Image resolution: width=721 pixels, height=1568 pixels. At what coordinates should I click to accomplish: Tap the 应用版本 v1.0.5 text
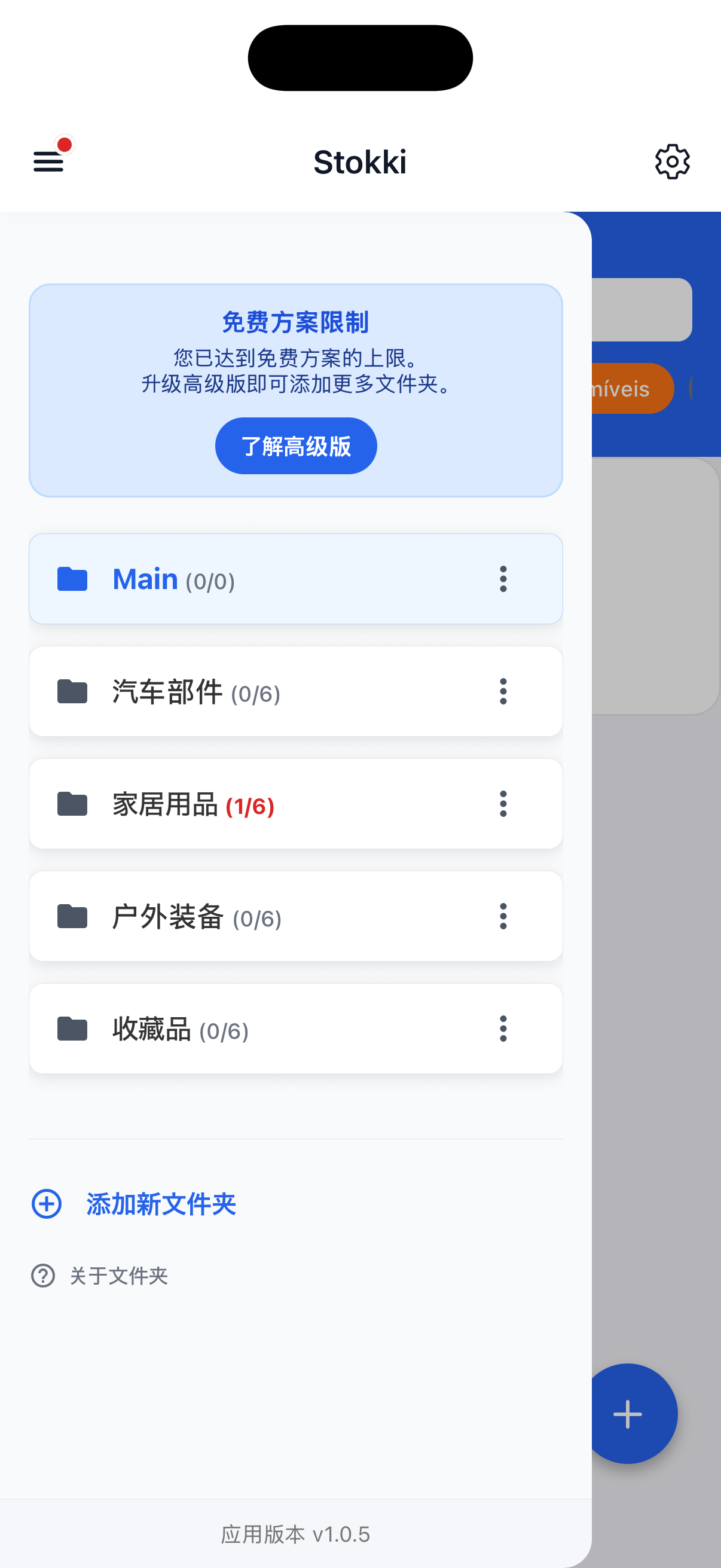point(296,1535)
